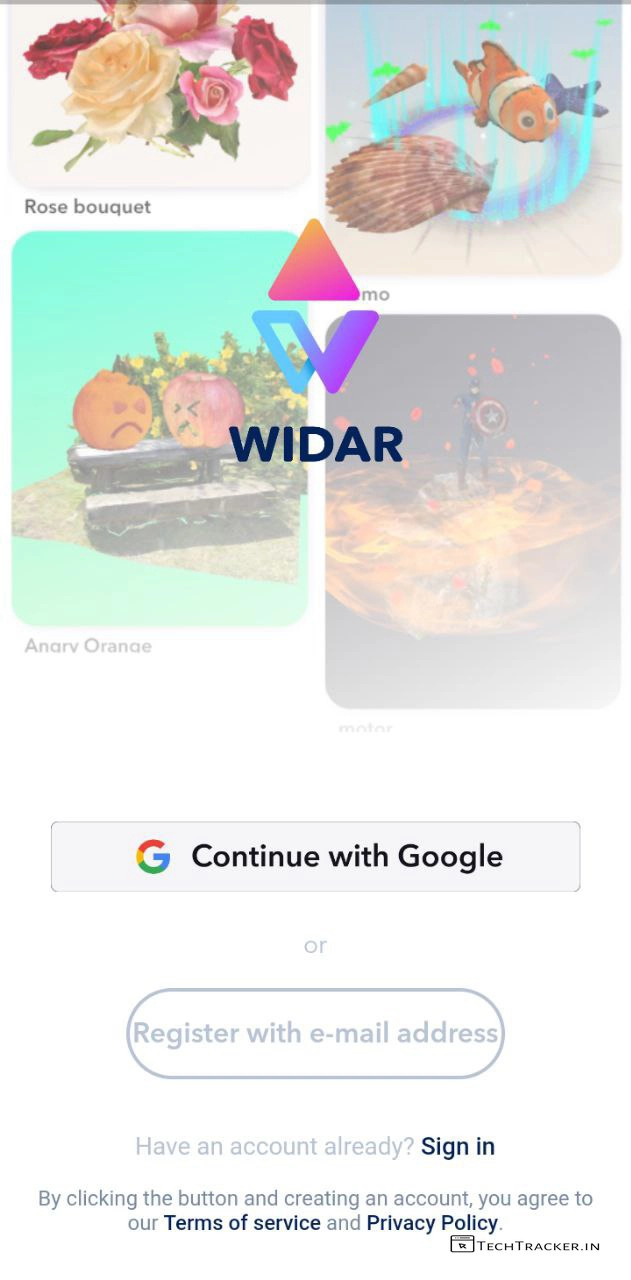Register with e-mail address

click(315, 1033)
